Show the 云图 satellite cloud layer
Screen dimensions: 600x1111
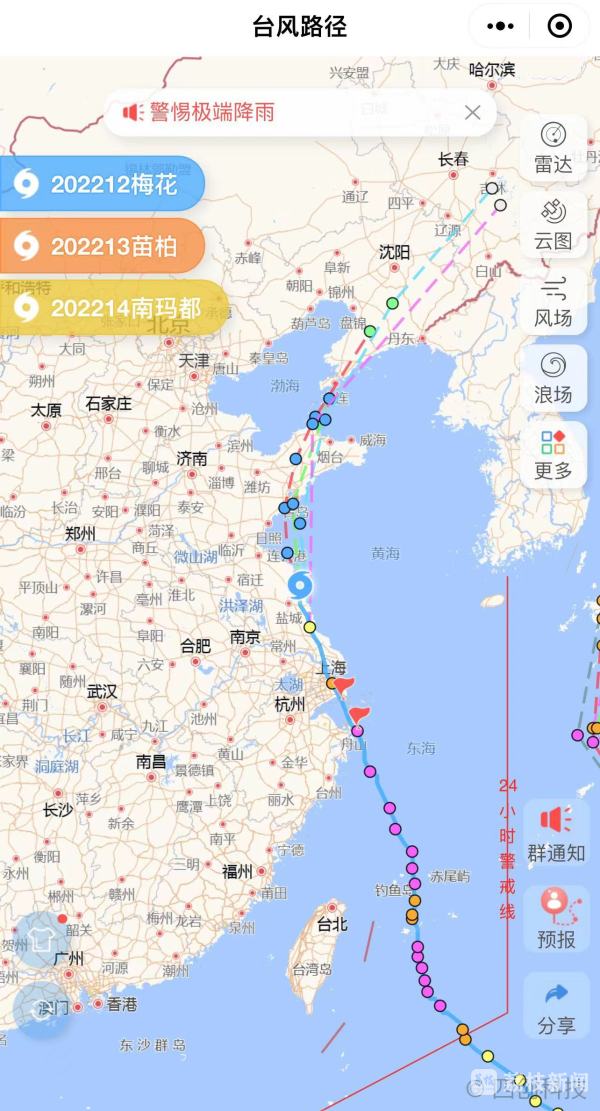point(553,225)
